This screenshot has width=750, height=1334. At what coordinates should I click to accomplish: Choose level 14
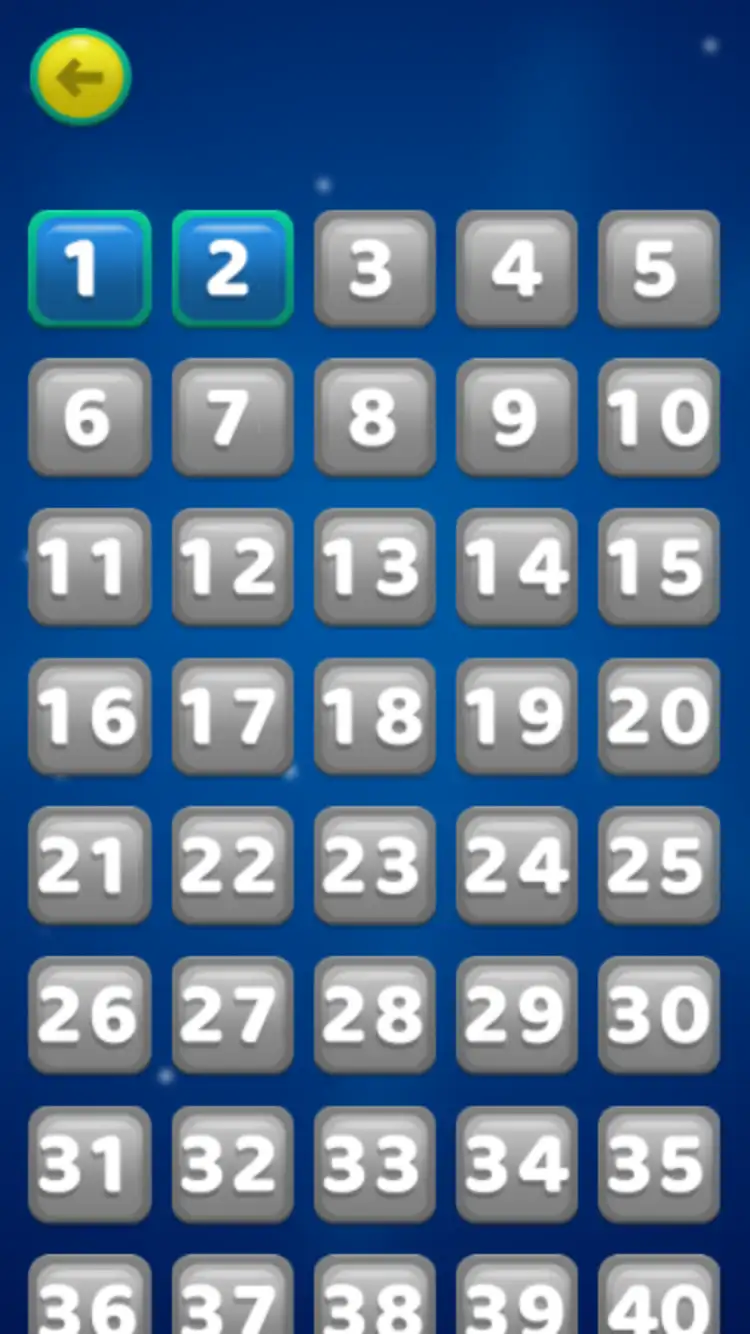(516, 566)
